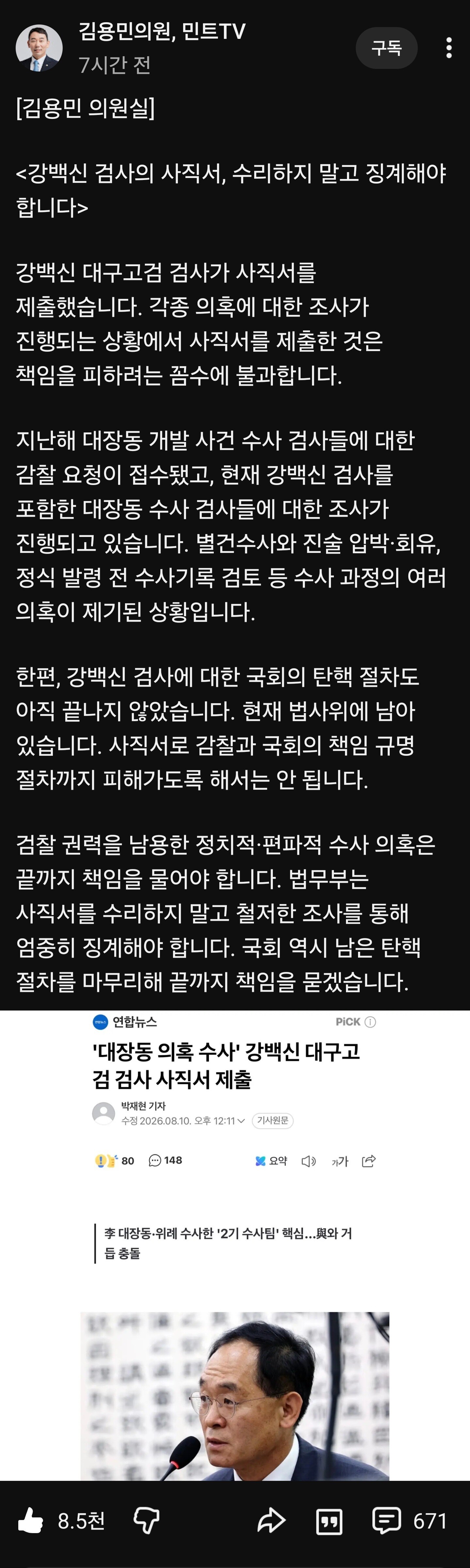The height and width of the screenshot is (1568, 470).
Task: Tap the quote post icon
Action: 329,1521
